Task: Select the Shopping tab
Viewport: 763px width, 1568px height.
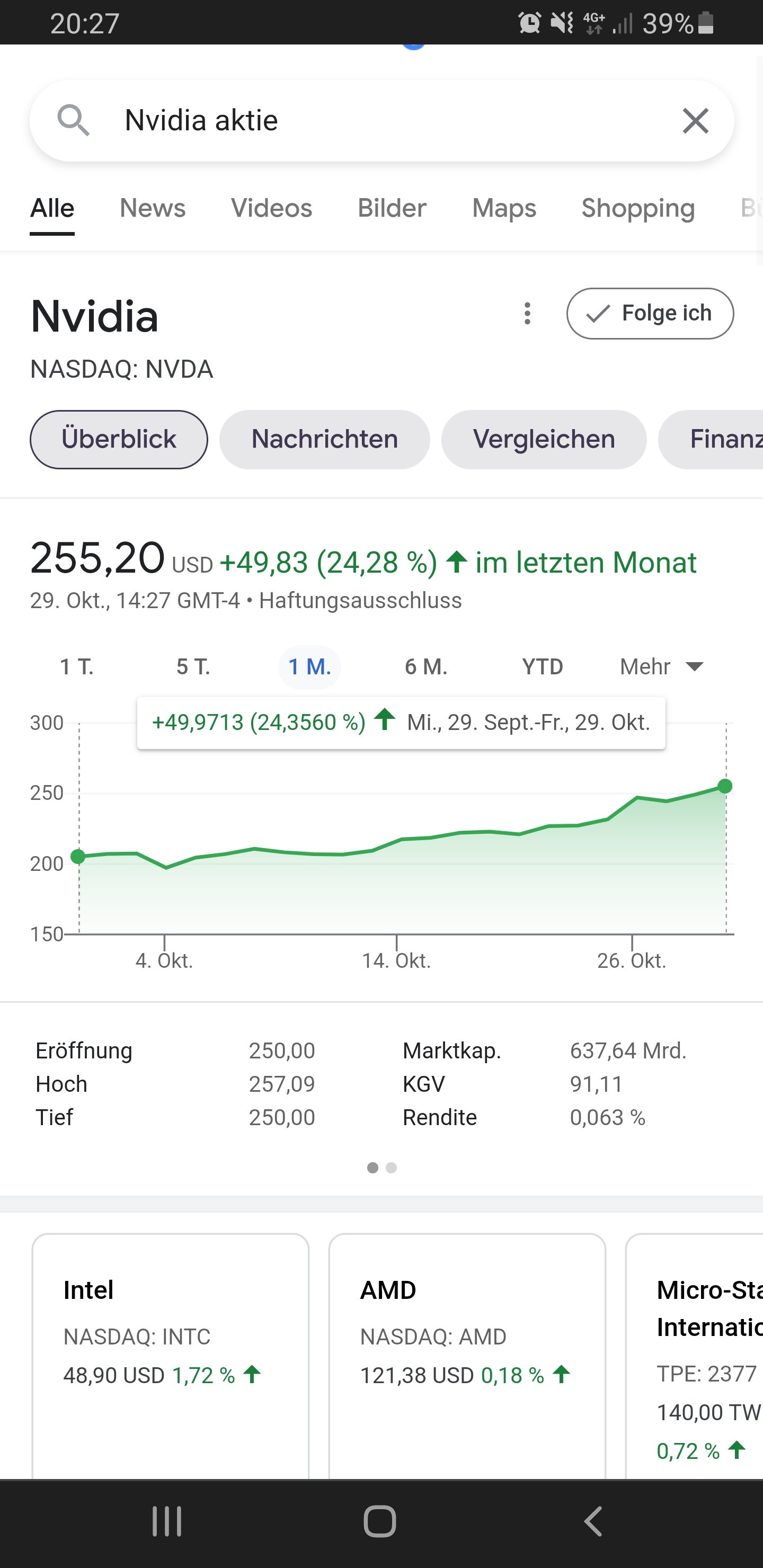Action: 637,209
